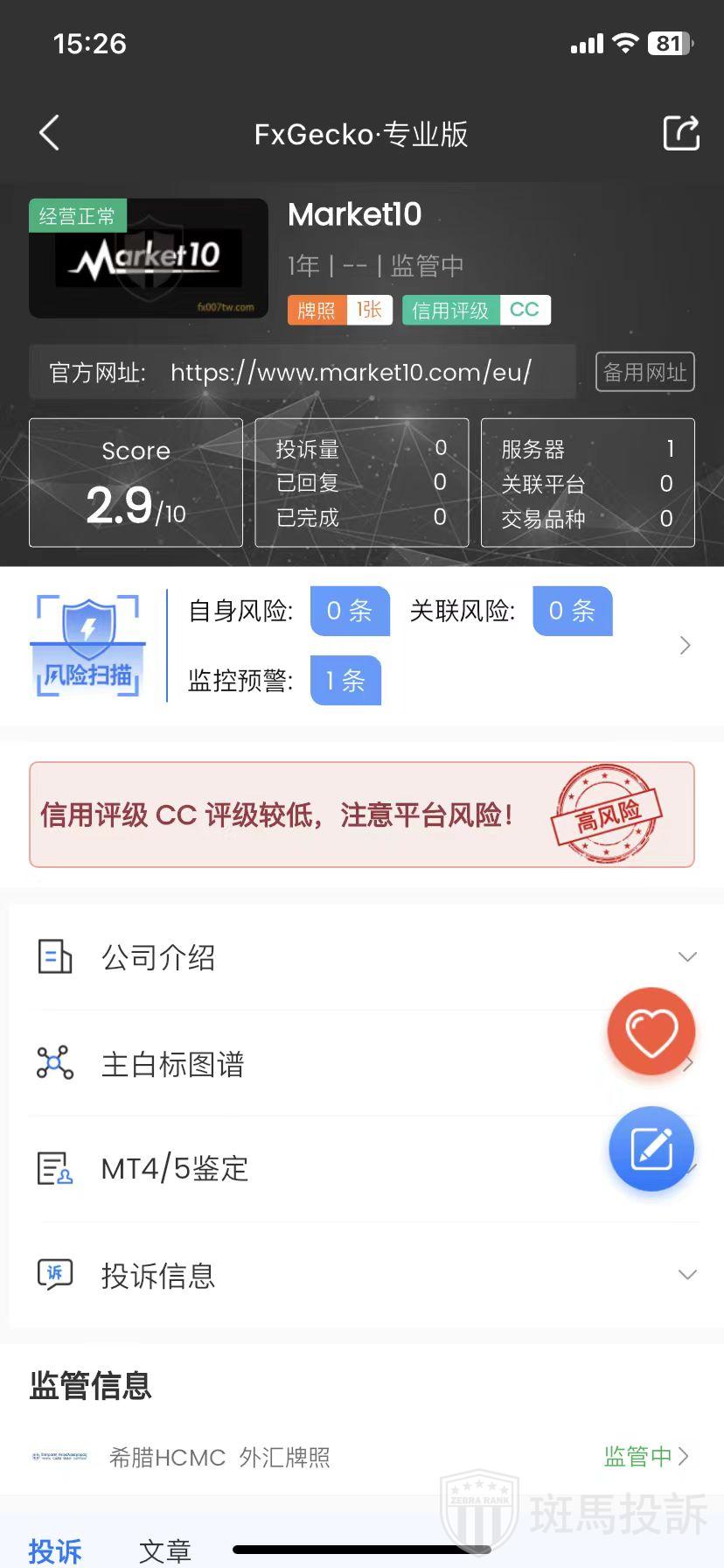The image size is (724, 1568).
Task: Switch to the 投诉 tab
Action: (x=55, y=1550)
